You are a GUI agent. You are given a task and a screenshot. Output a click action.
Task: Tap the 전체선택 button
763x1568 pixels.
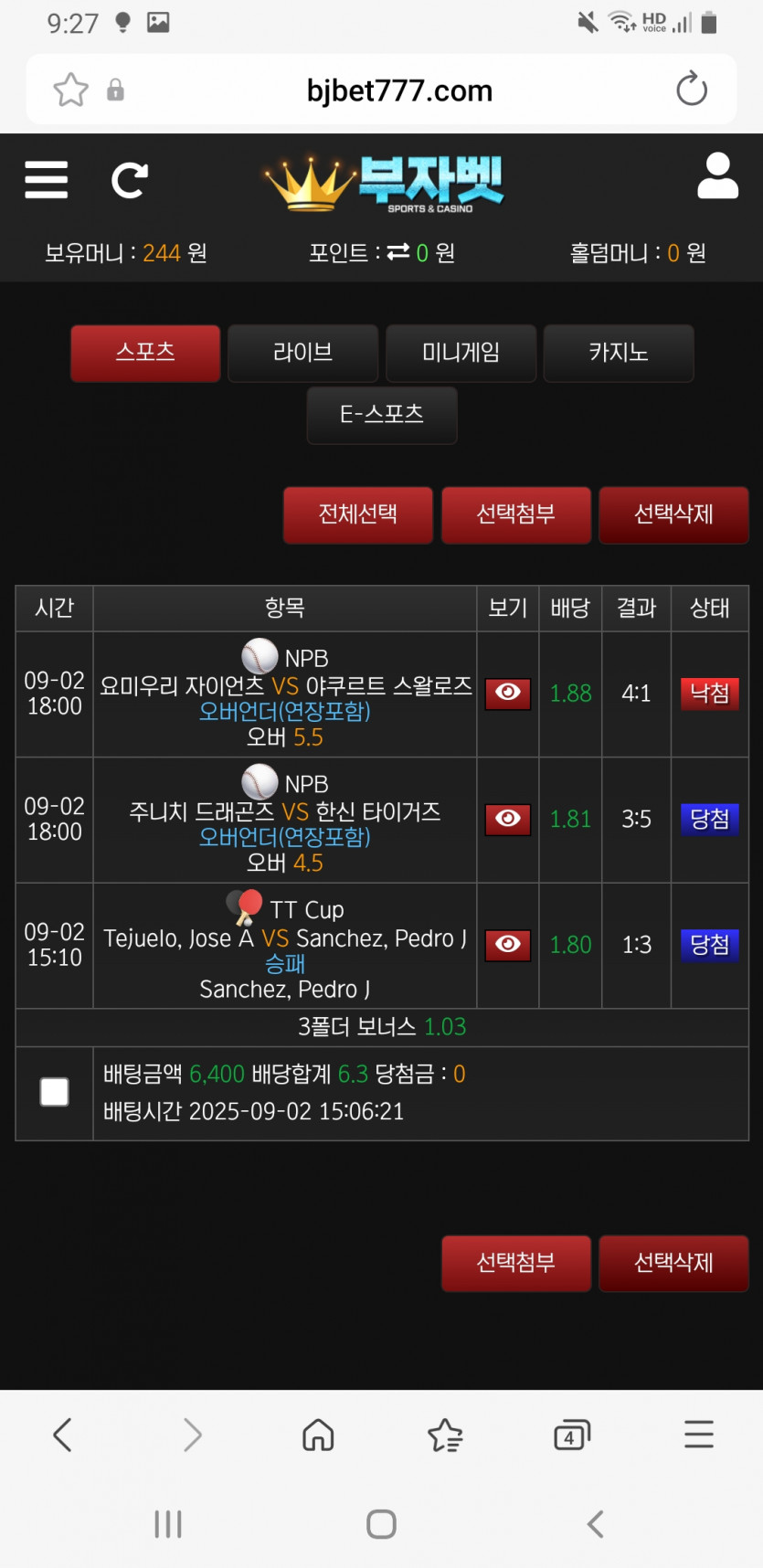[x=358, y=514]
